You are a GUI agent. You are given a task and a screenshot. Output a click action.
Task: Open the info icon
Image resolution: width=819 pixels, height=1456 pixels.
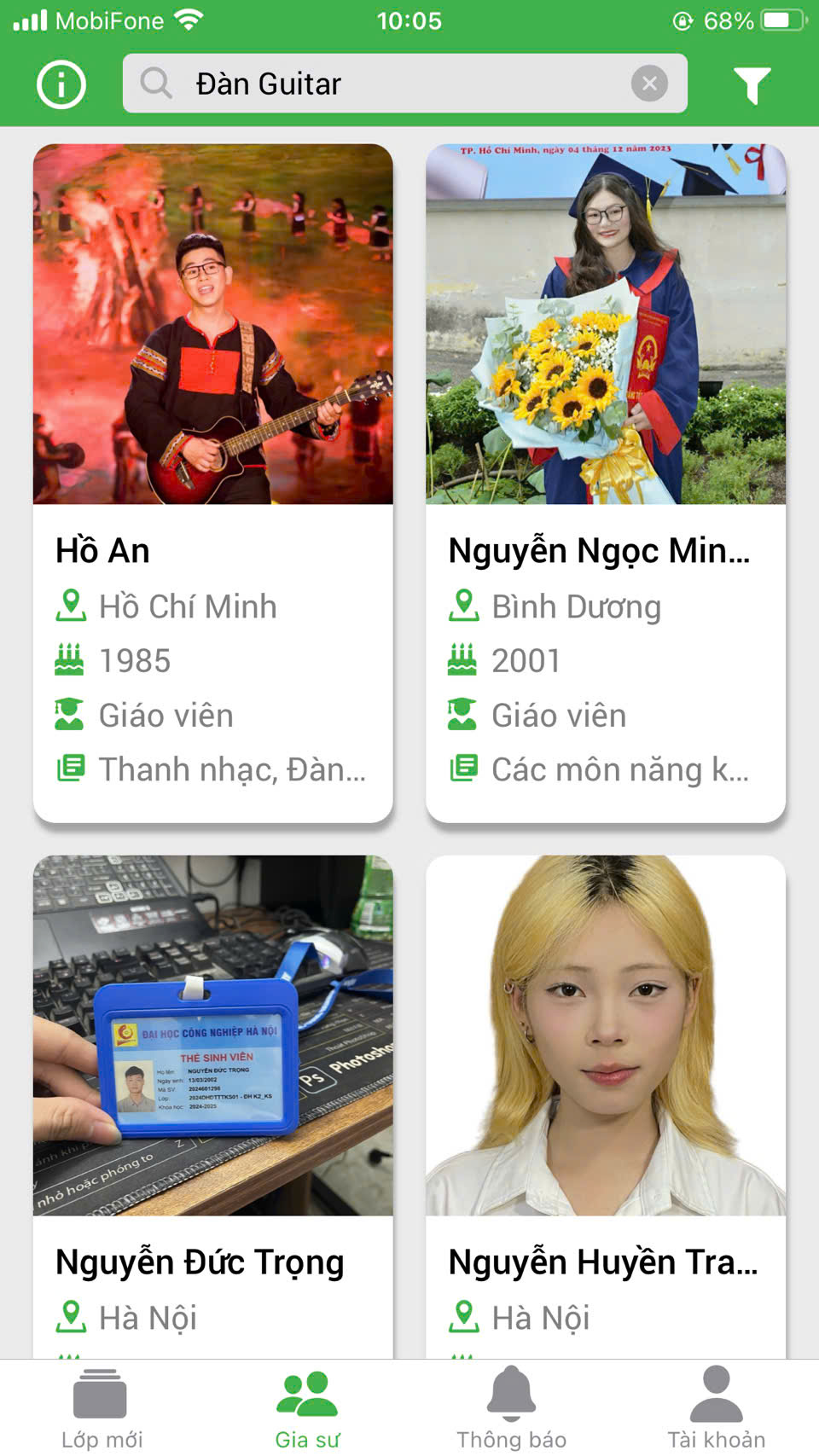(61, 84)
